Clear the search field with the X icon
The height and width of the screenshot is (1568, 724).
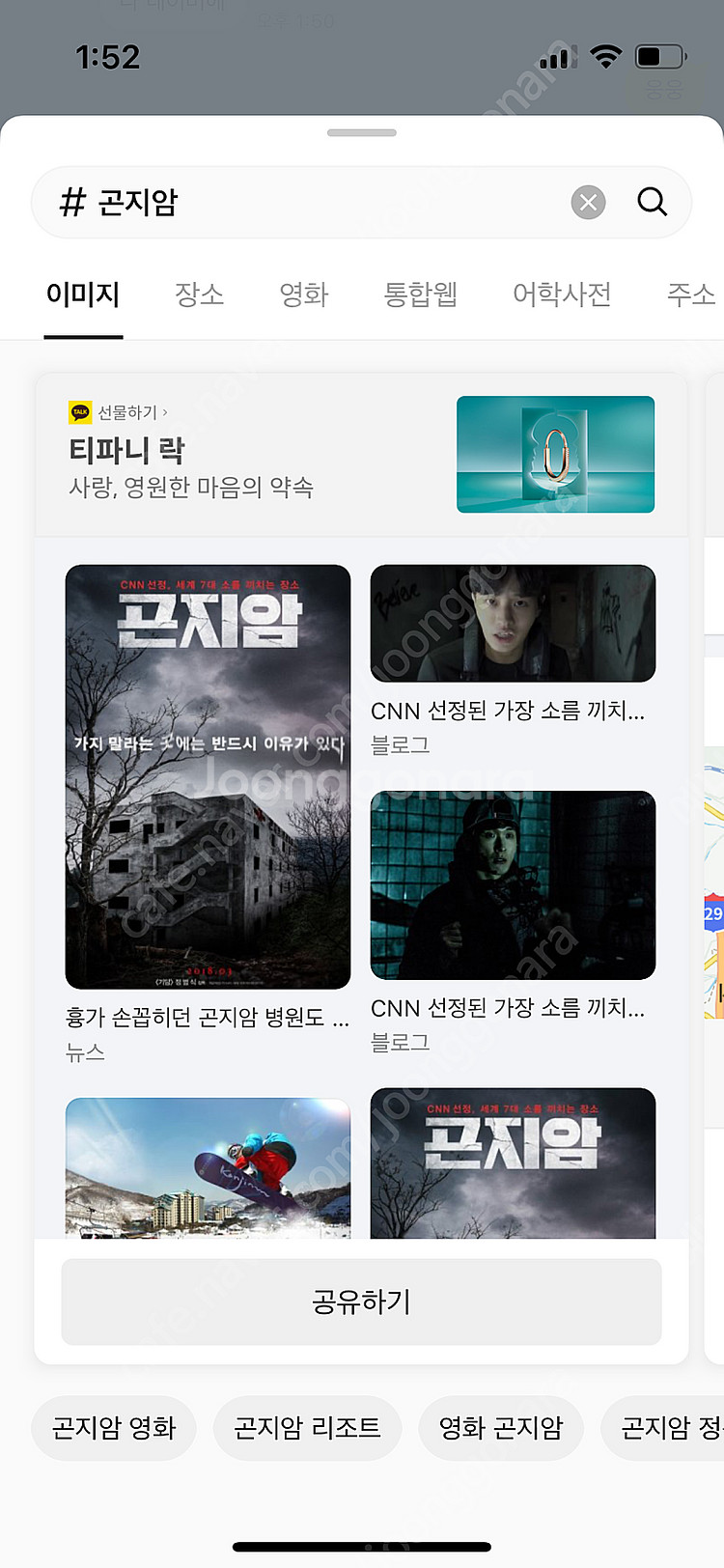[587, 202]
